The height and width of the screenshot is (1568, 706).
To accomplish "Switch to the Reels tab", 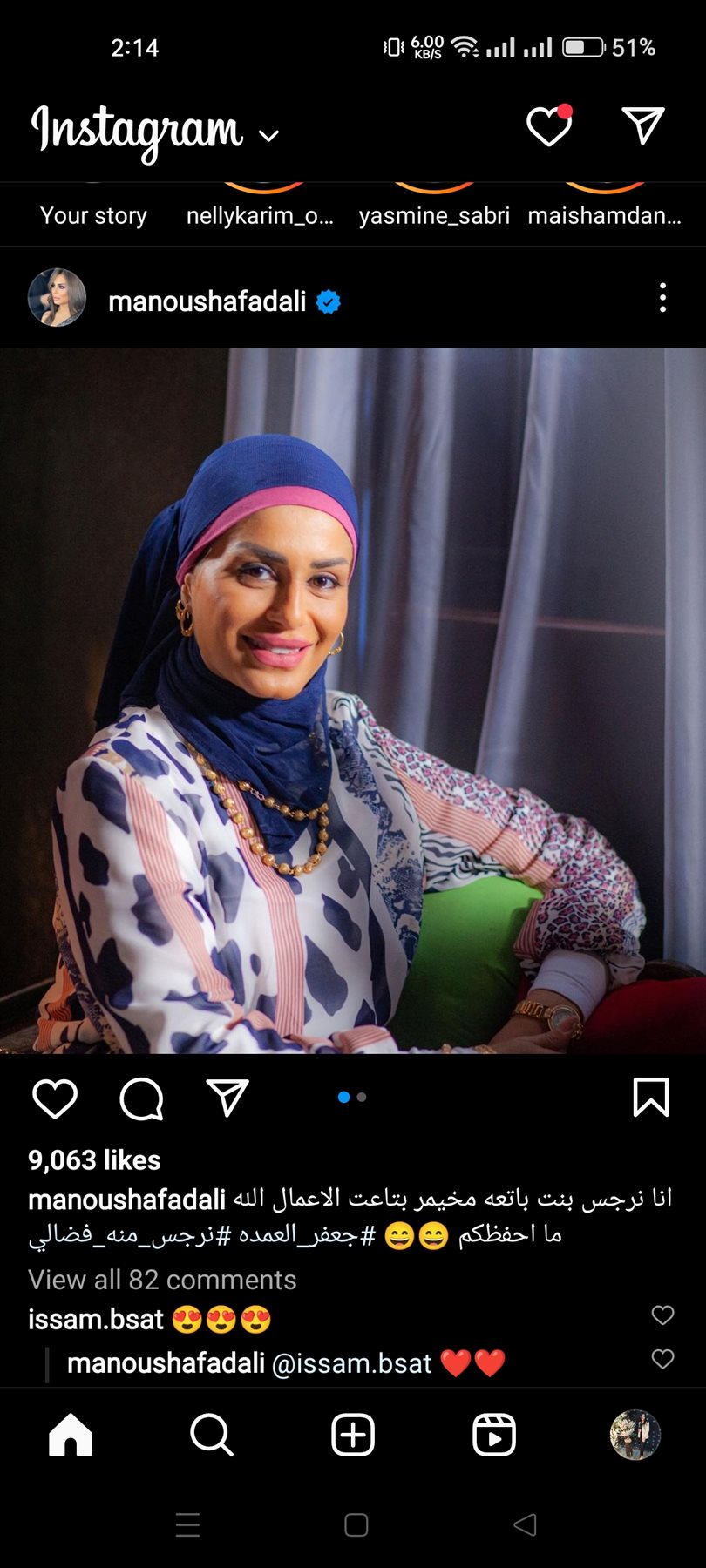I will pos(494,1435).
